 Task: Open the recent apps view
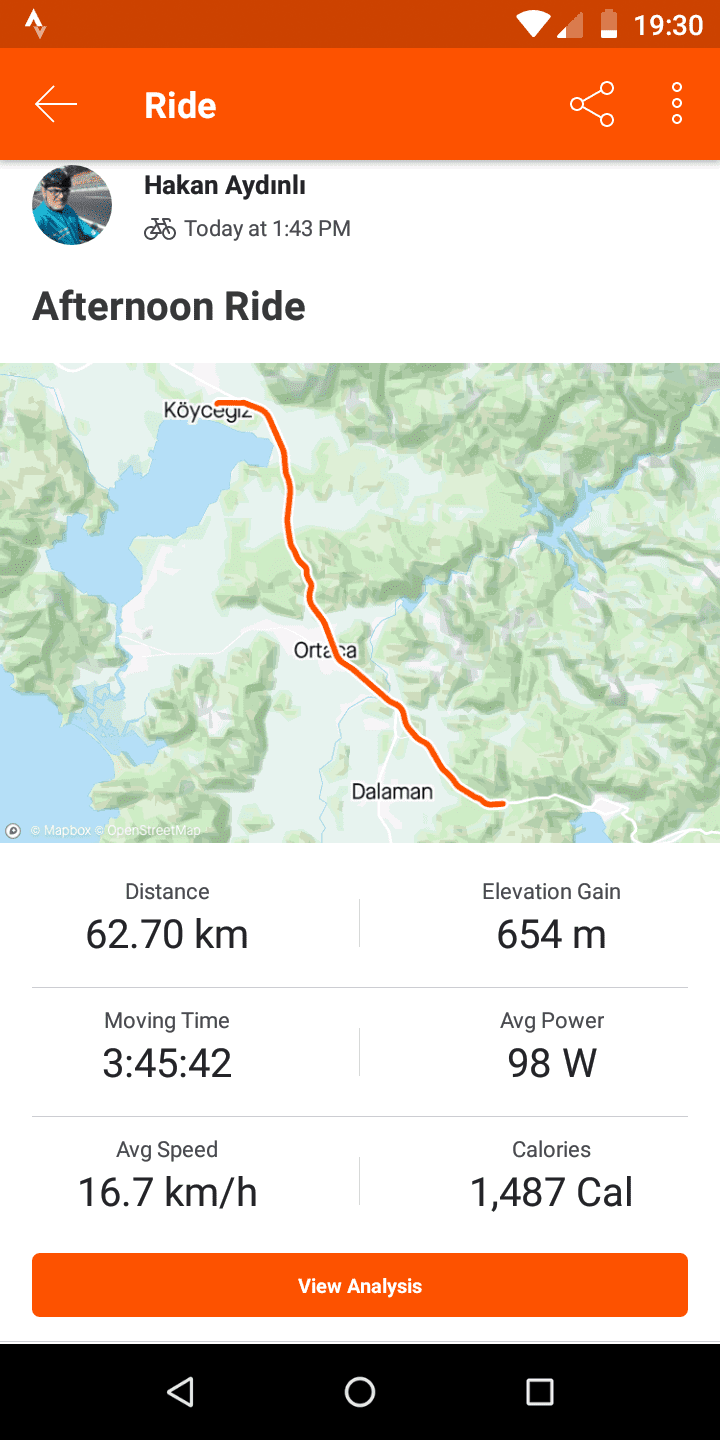[x=540, y=1391]
